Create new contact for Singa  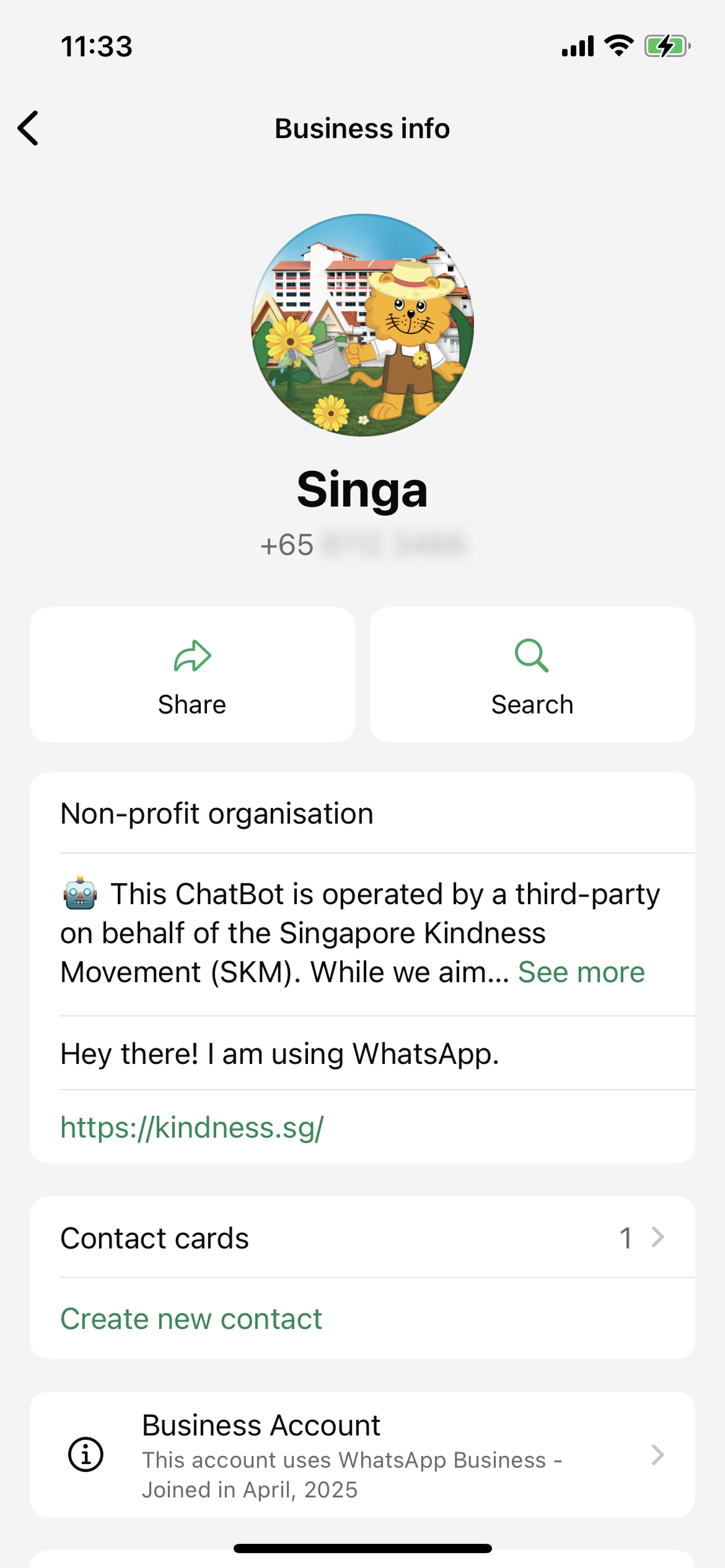click(x=191, y=1318)
